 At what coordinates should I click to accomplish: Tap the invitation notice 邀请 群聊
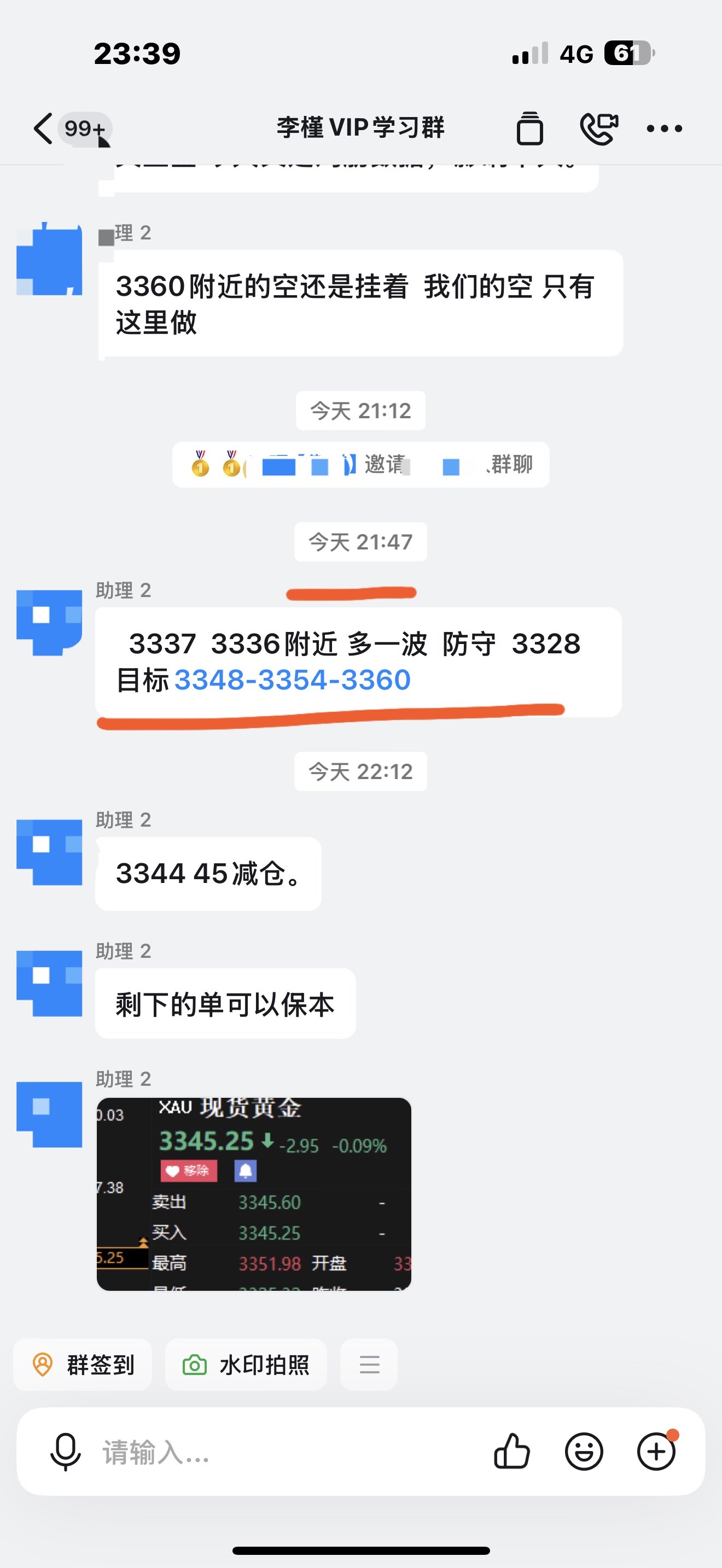pos(360,464)
